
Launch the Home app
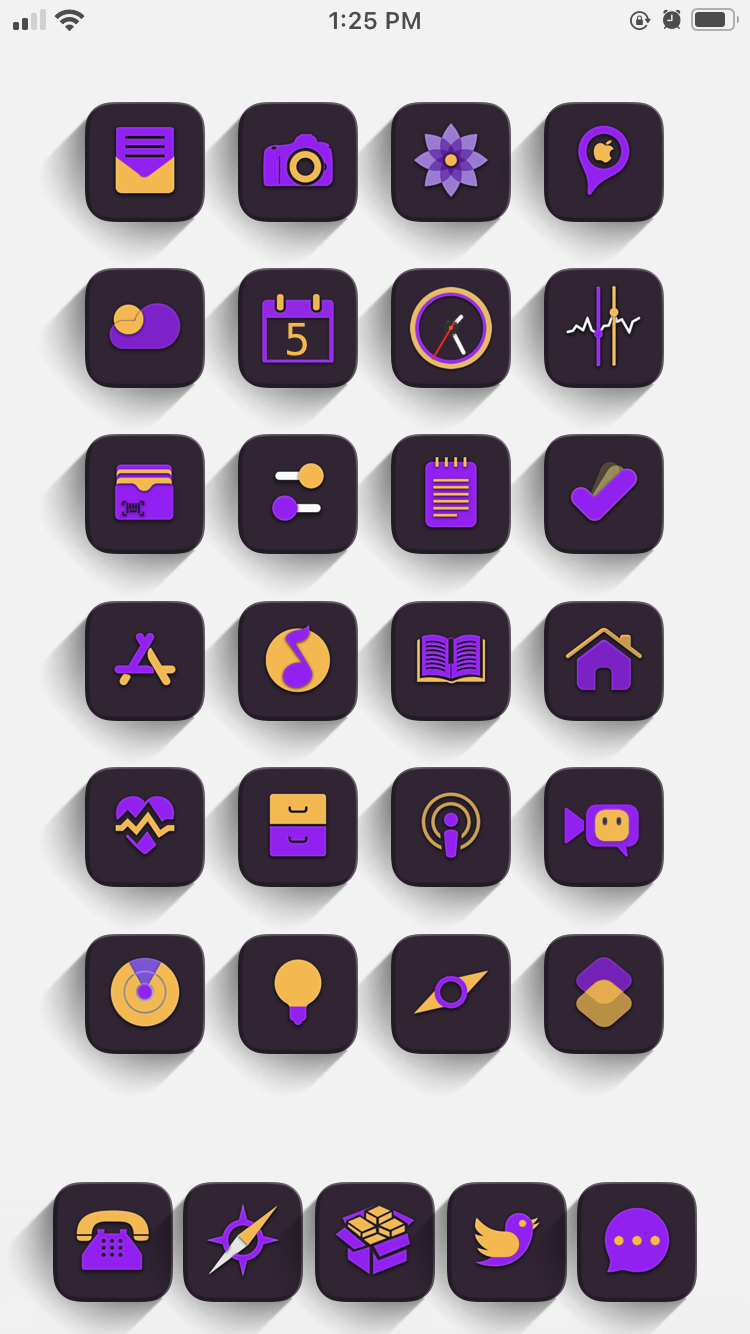(x=604, y=660)
